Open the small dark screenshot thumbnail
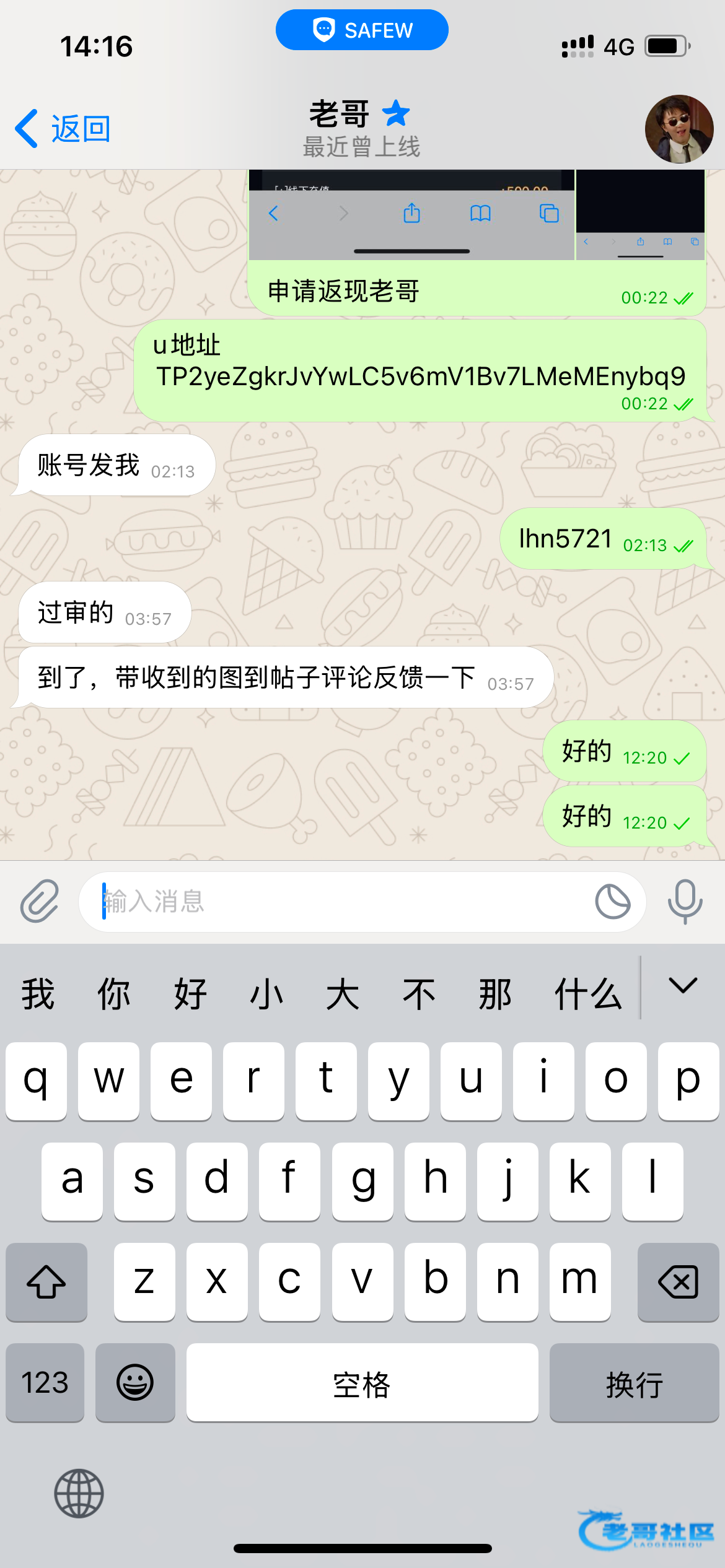 point(641,215)
